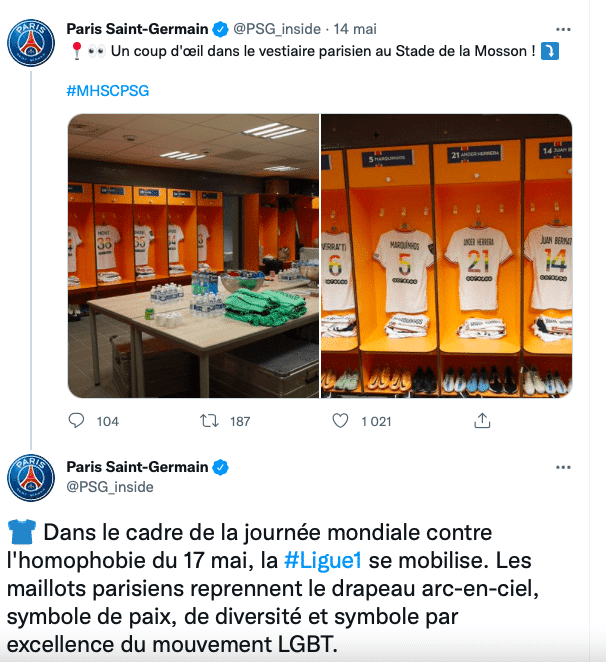The width and height of the screenshot is (606, 662).
Task: Open the #MHSCPSG hashtag
Action: [x=108, y=91]
